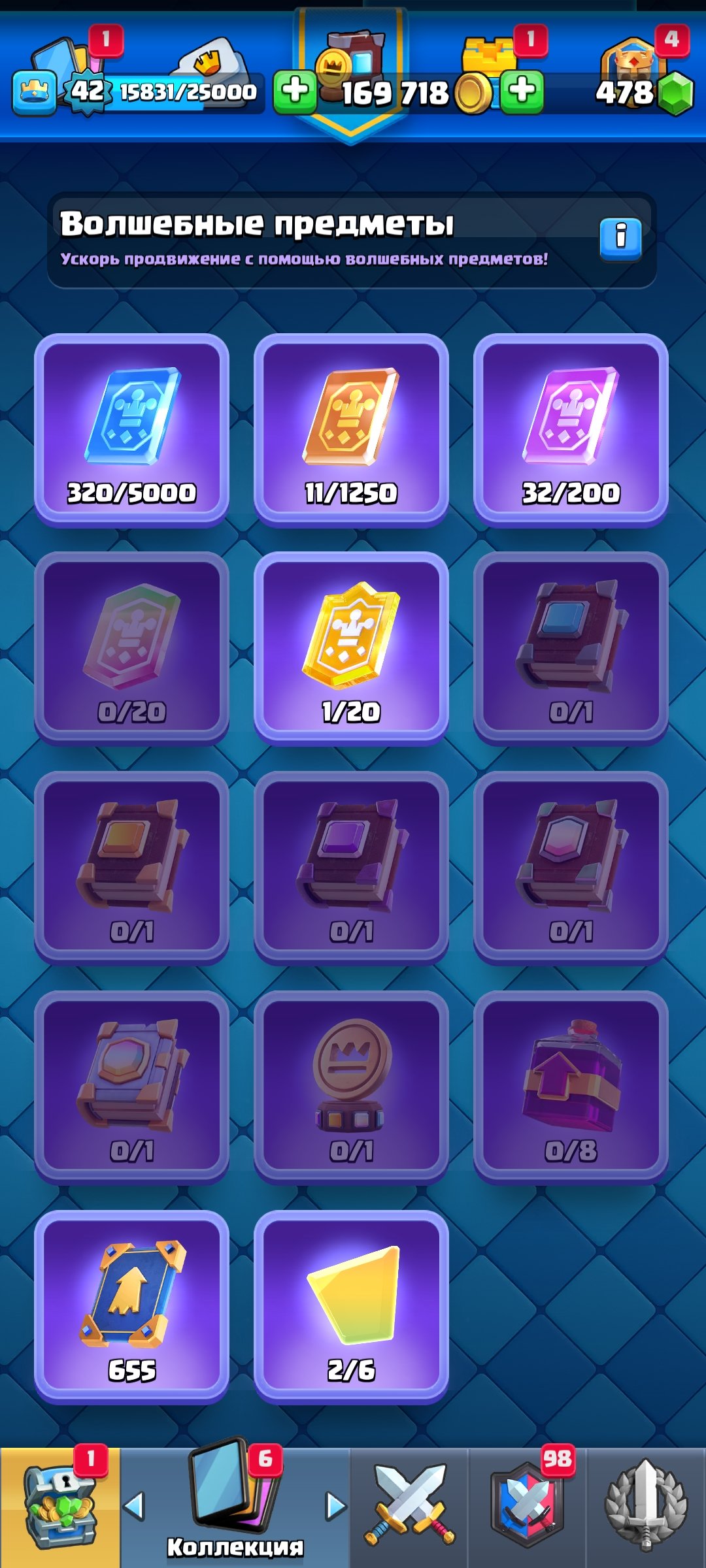Tap the right arrow beside Коллекция
This screenshot has width=706, height=1568.
(x=335, y=1506)
